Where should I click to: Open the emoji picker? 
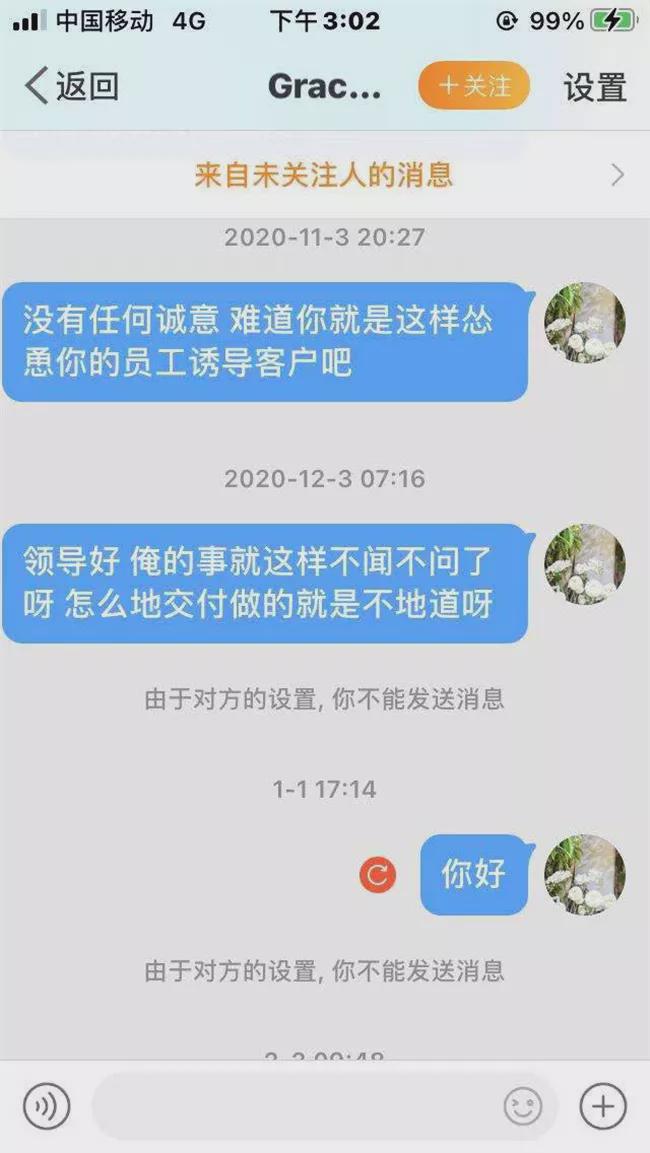(522, 1106)
